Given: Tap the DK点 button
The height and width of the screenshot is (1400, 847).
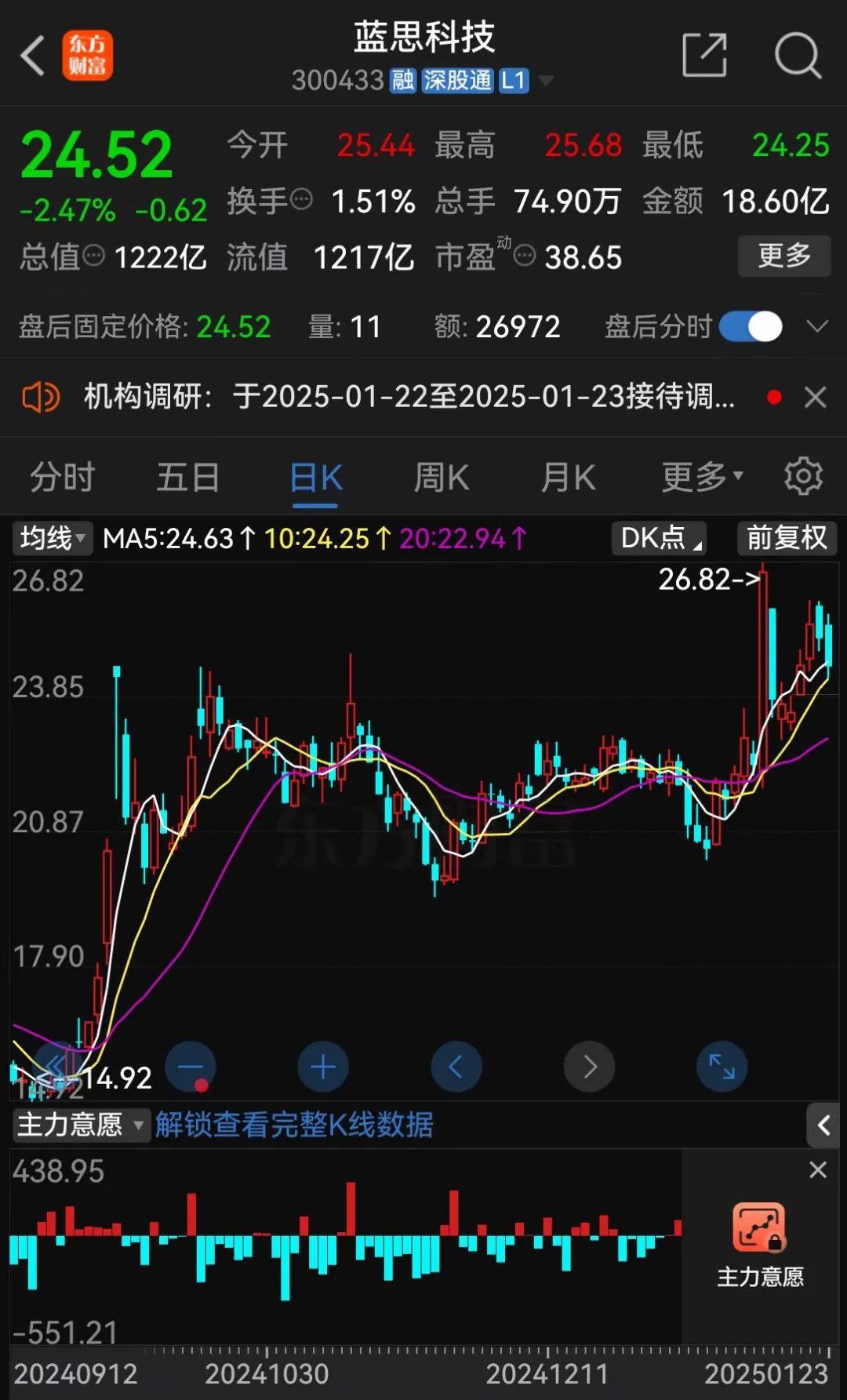Looking at the screenshot, I should (659, 538).
